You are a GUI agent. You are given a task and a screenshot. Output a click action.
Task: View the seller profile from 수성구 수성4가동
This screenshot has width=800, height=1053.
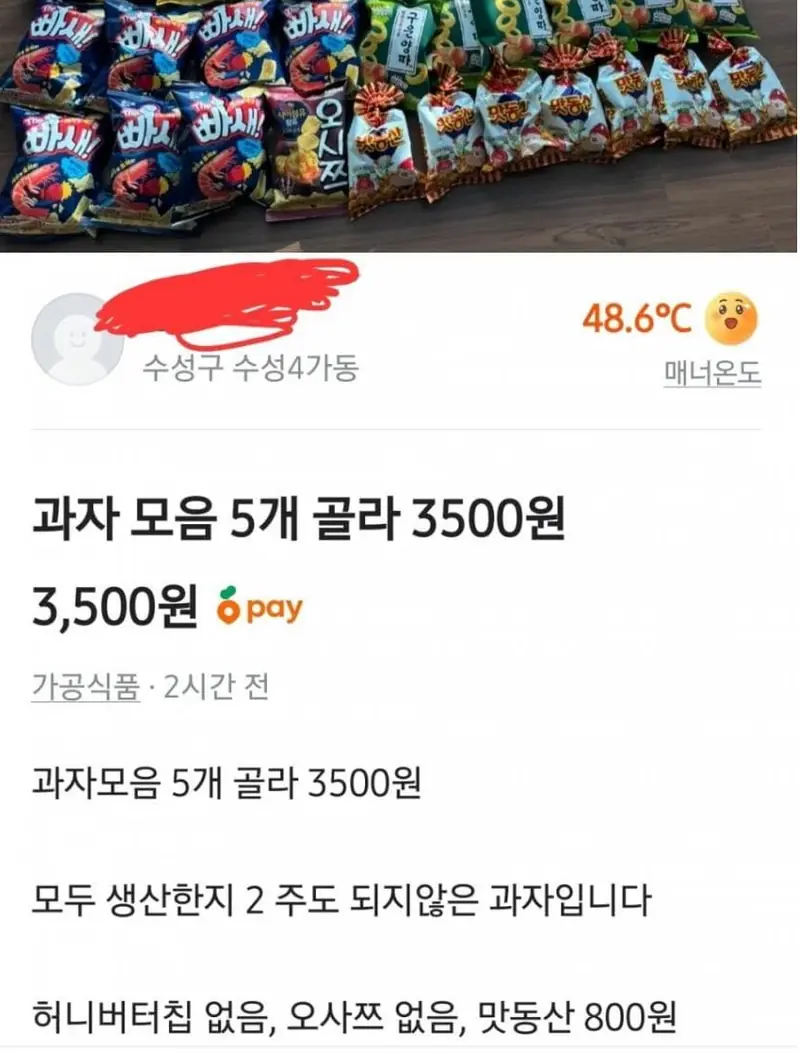coord(77,340)
